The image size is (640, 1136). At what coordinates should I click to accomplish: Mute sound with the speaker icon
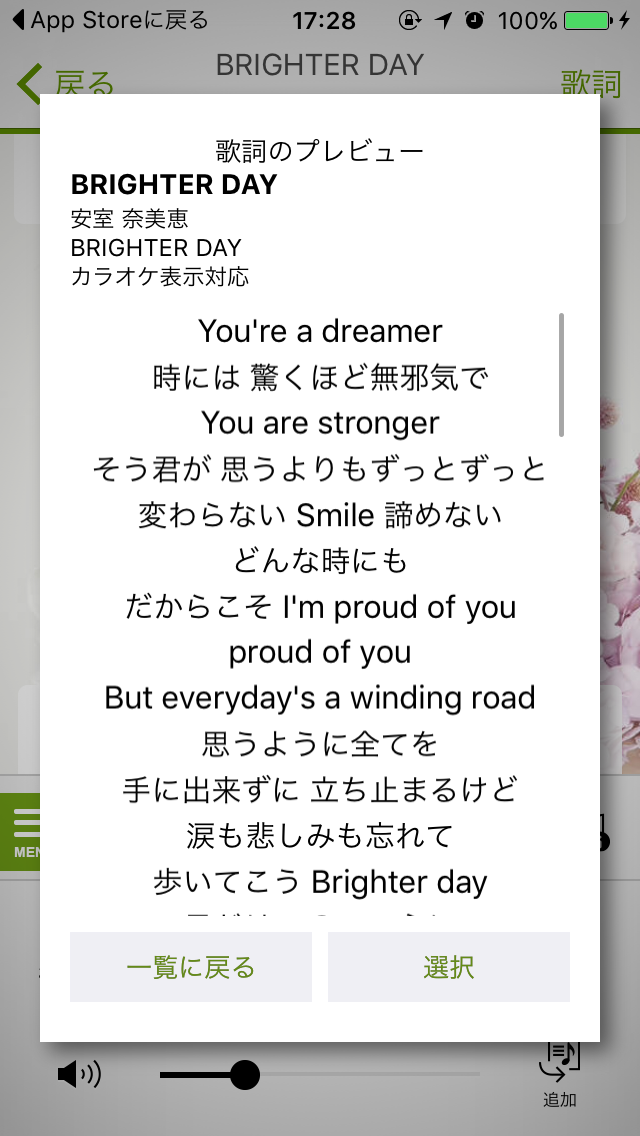(x=79, y=1075)
